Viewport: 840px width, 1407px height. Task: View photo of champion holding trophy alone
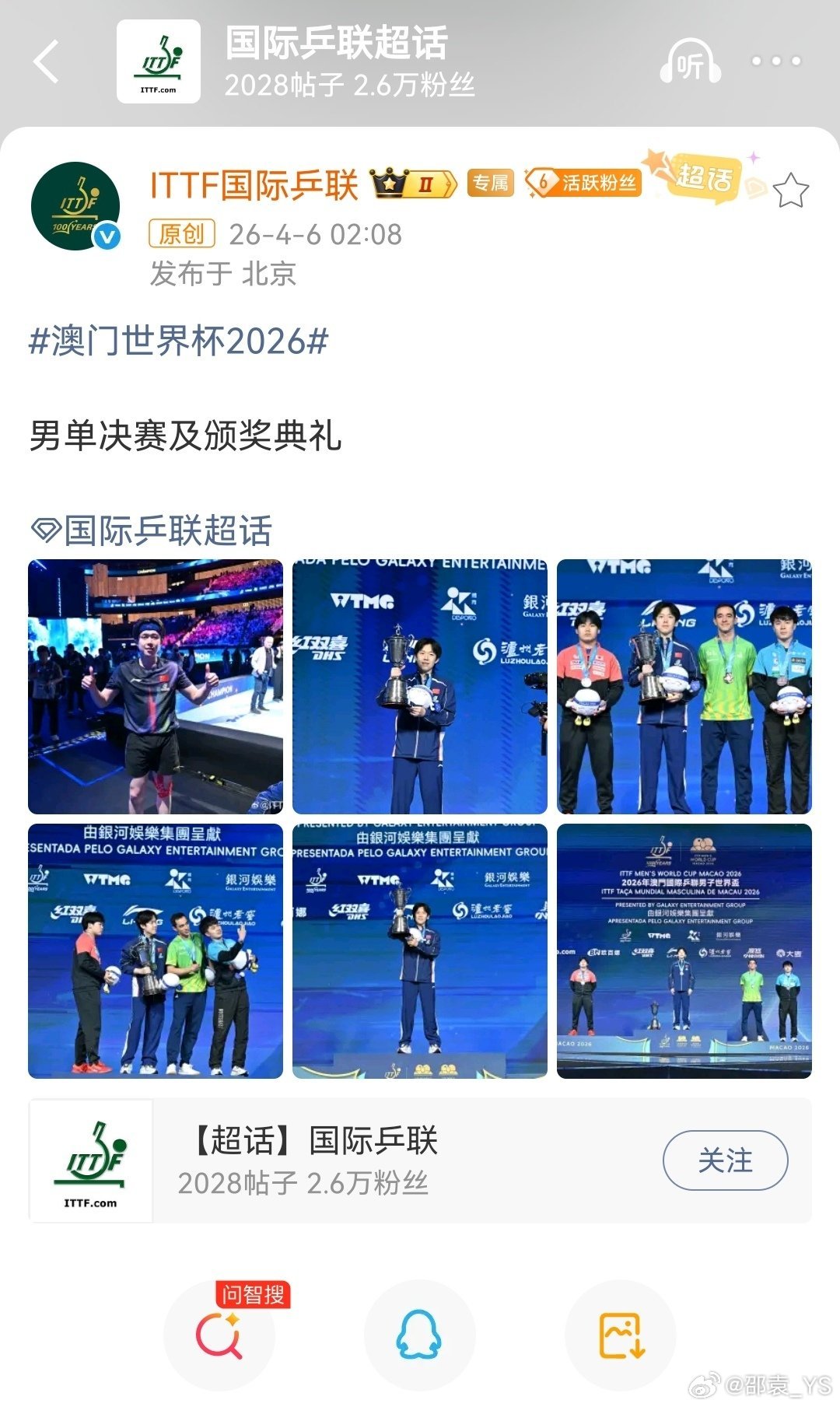[x=420, y=687]
